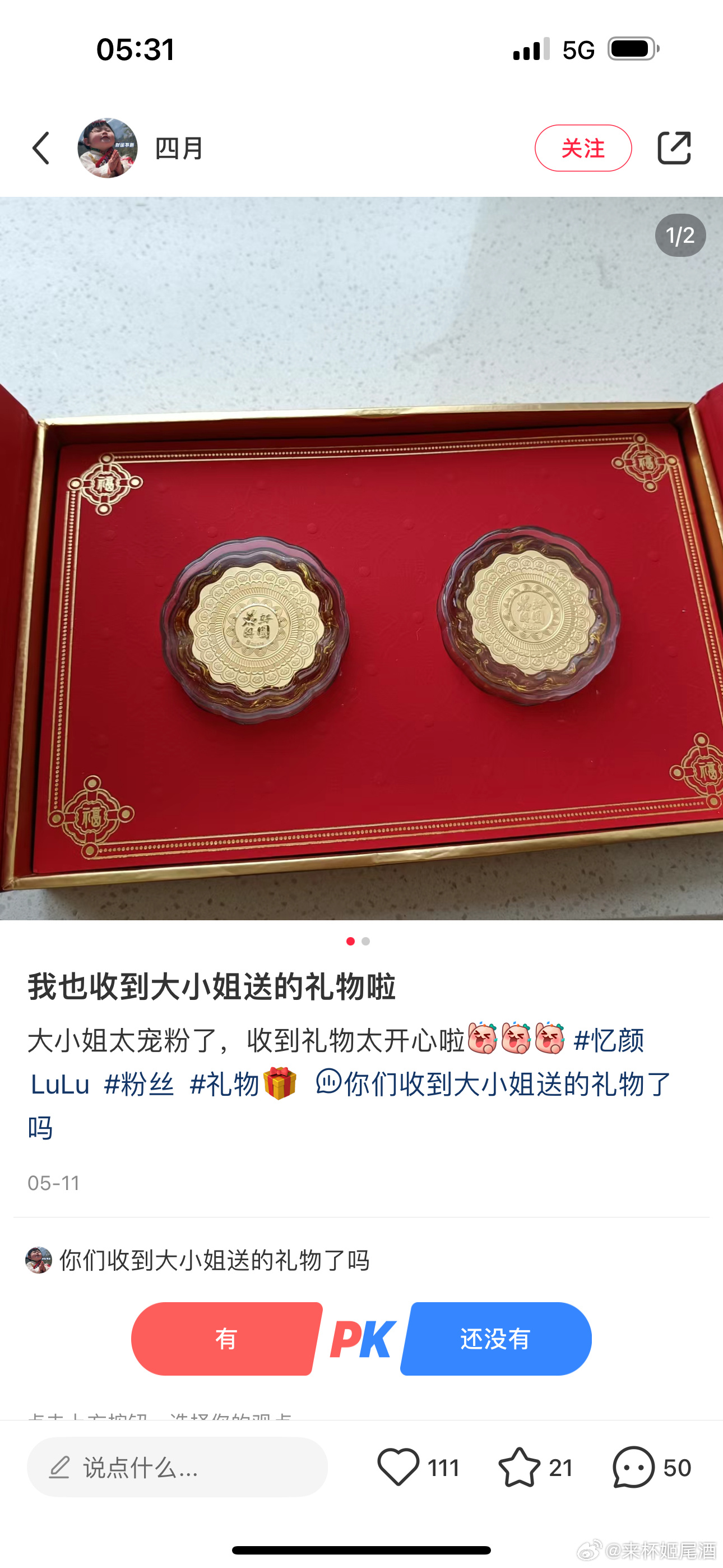Tap the 说点什么 comment field

[x=177, y=1468]
